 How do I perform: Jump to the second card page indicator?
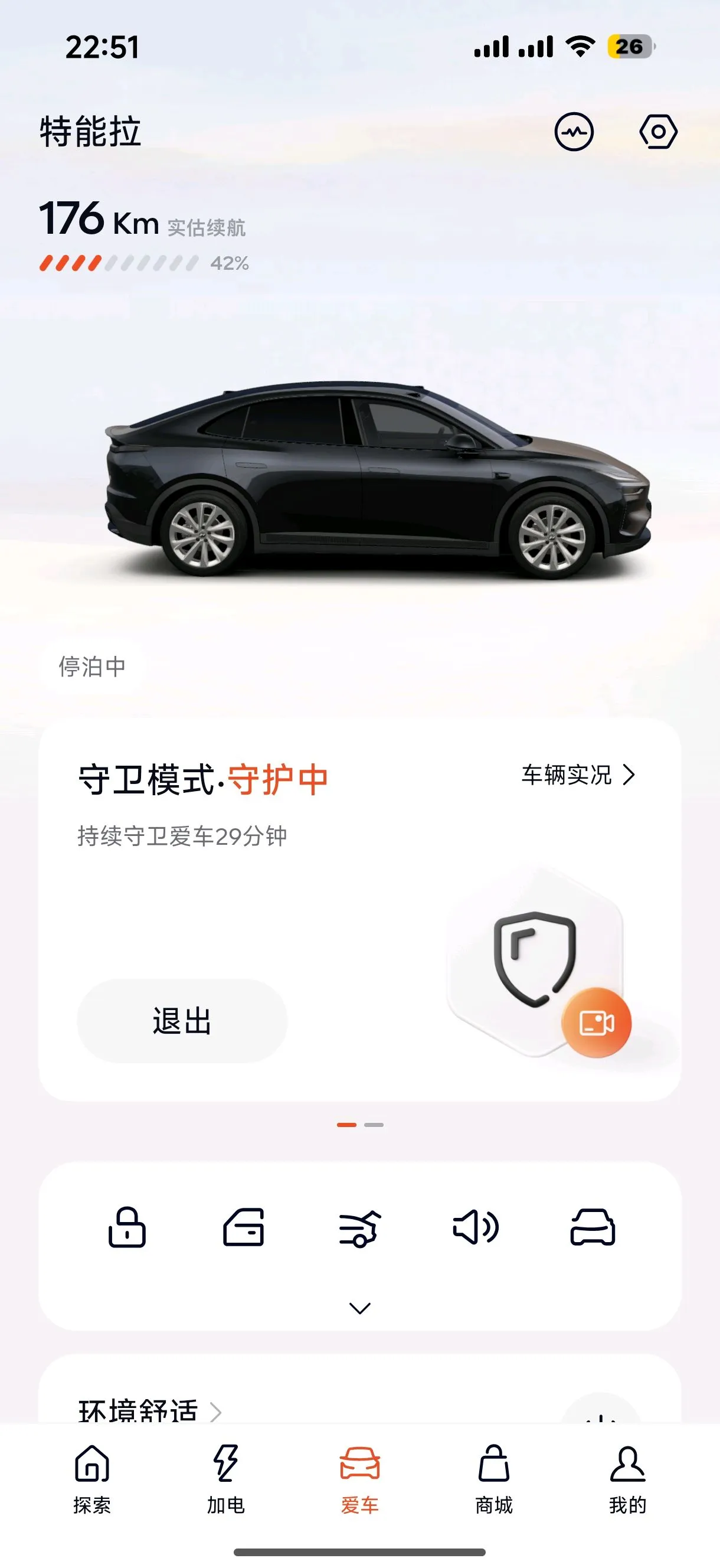374,1125
